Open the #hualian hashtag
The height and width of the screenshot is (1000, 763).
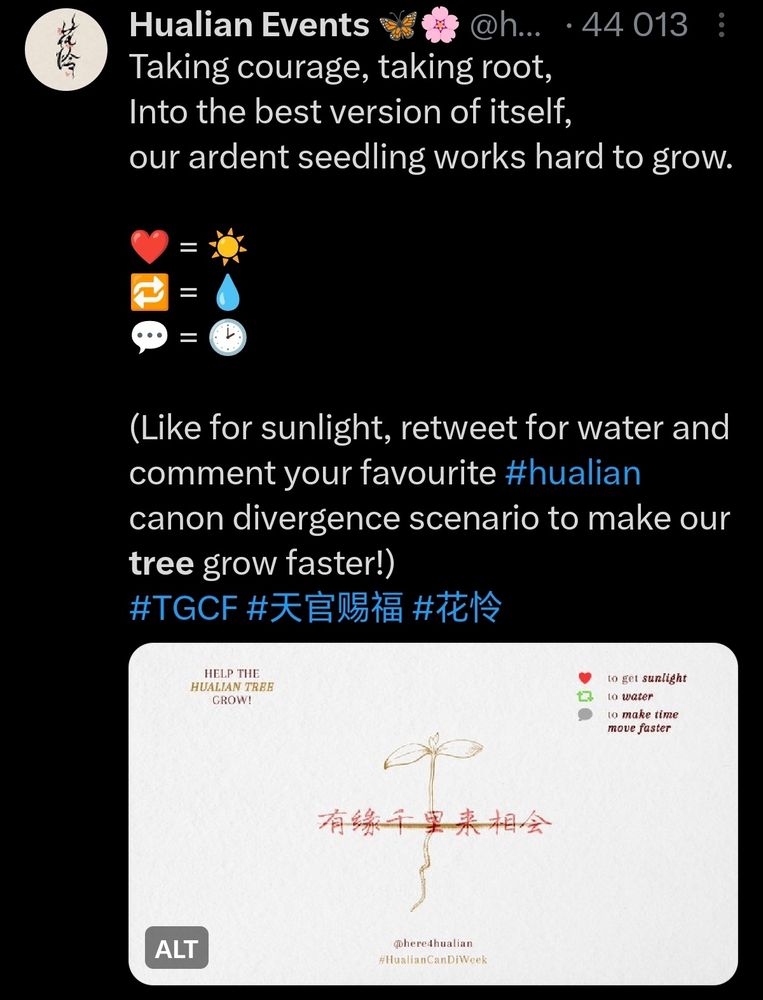(x=573, y=472)
